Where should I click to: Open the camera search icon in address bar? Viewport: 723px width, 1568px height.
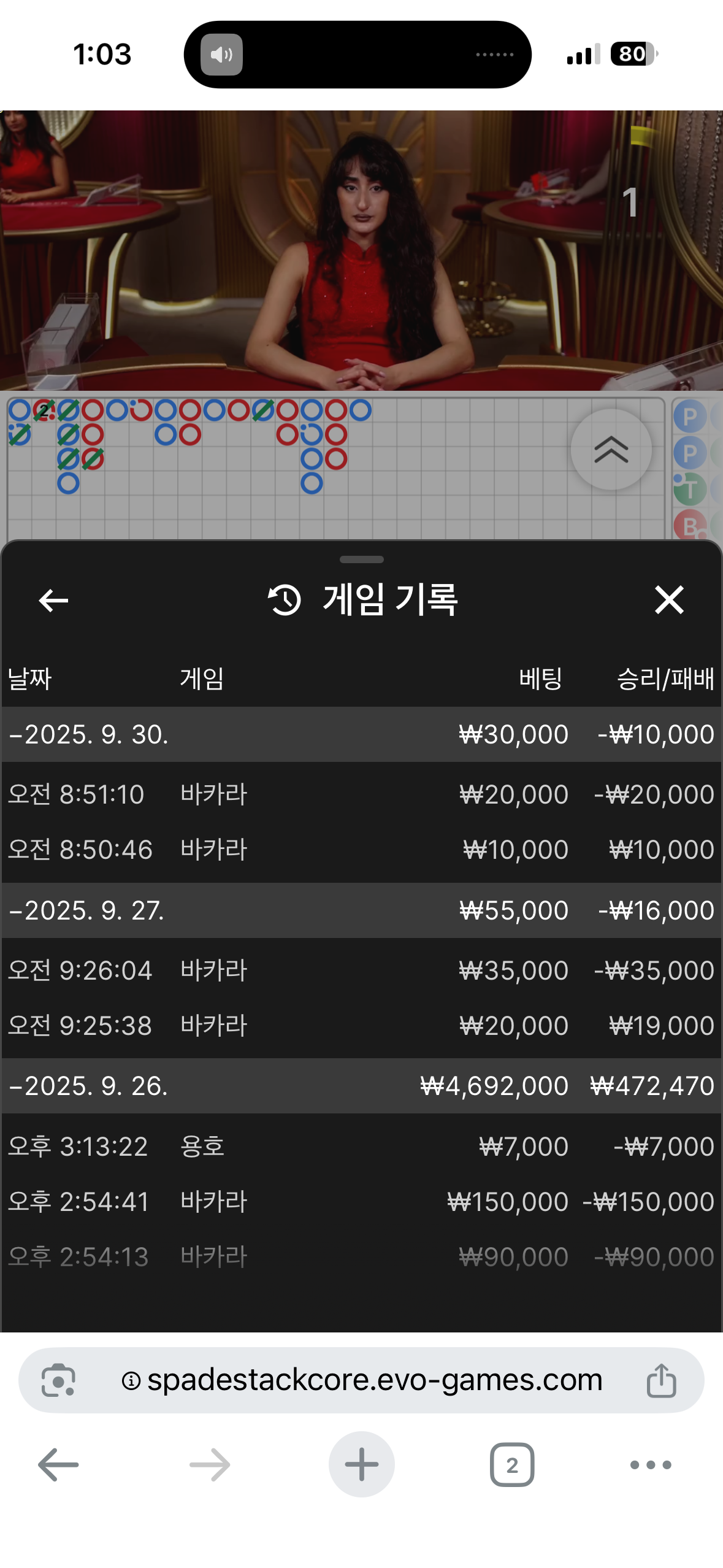(x=58, y=1380)
